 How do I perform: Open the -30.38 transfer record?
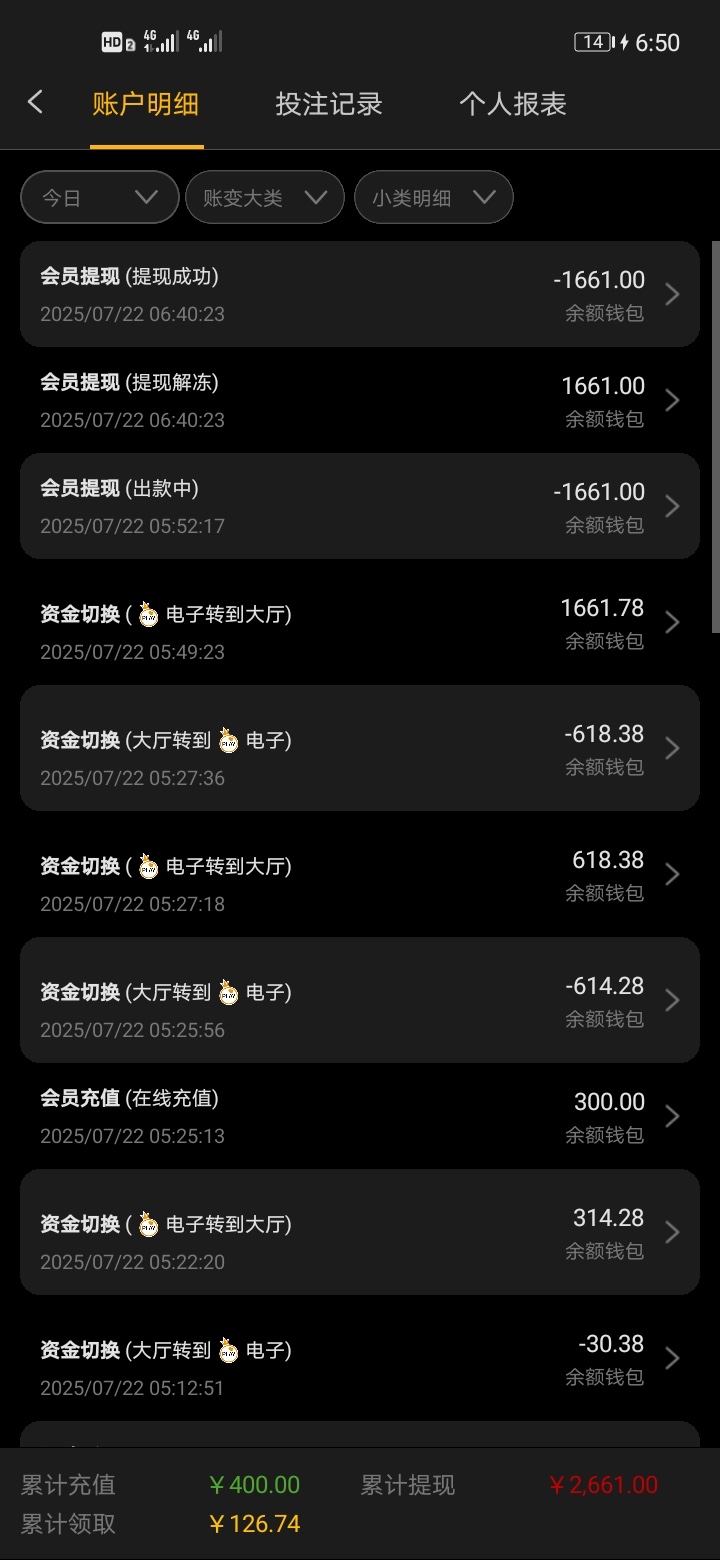tap(360, 1358)
